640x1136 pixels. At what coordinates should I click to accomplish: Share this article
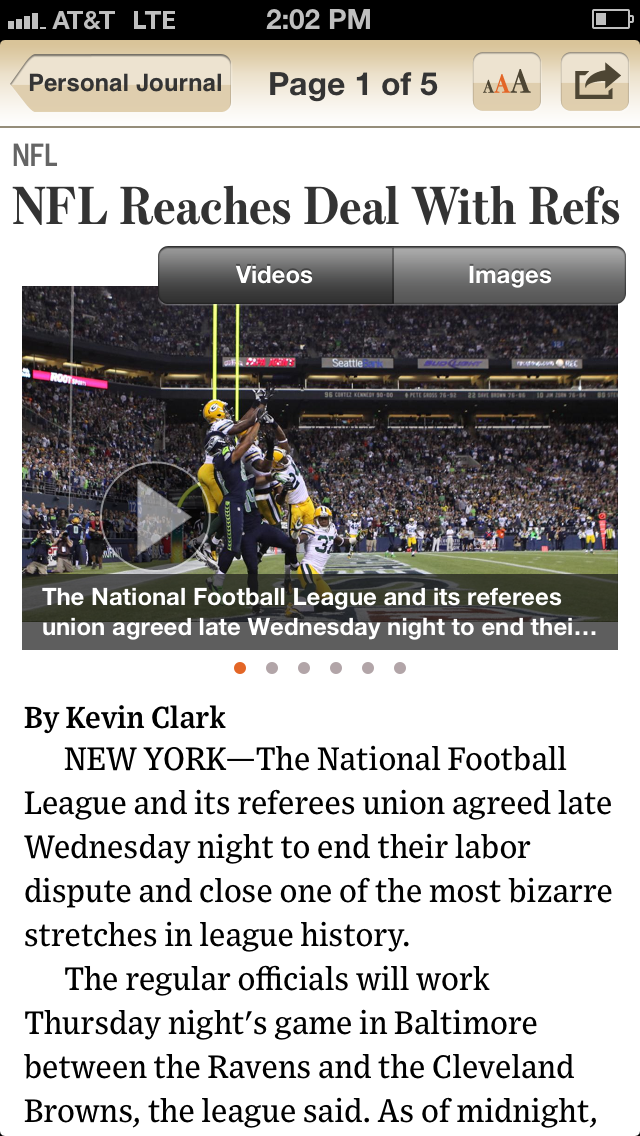594,83
